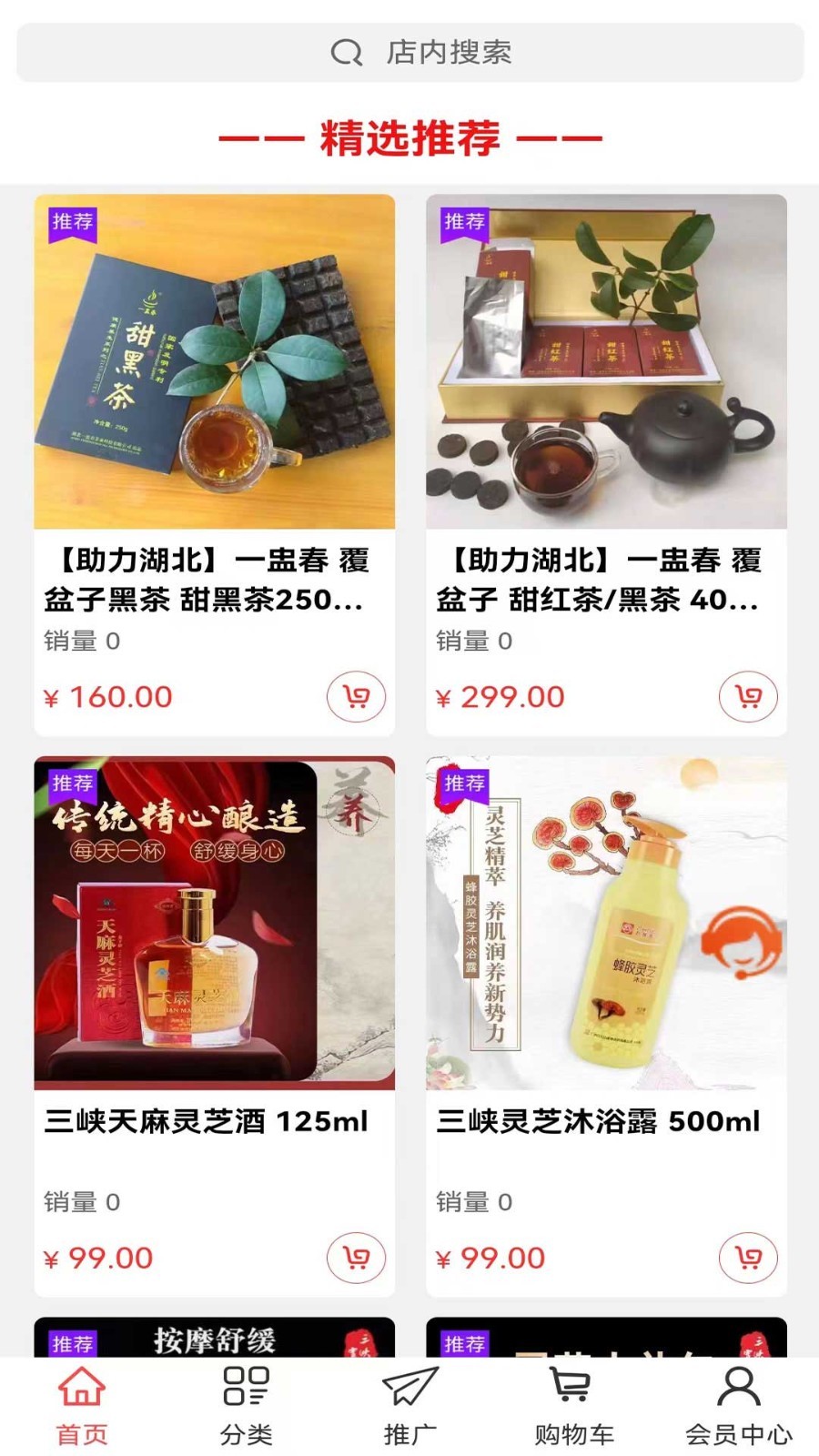Add the ¥299.00 甜红茶 to cart
Viewport: 819px width, 1456px height.
pyautogui.click(x=748, y=697)
